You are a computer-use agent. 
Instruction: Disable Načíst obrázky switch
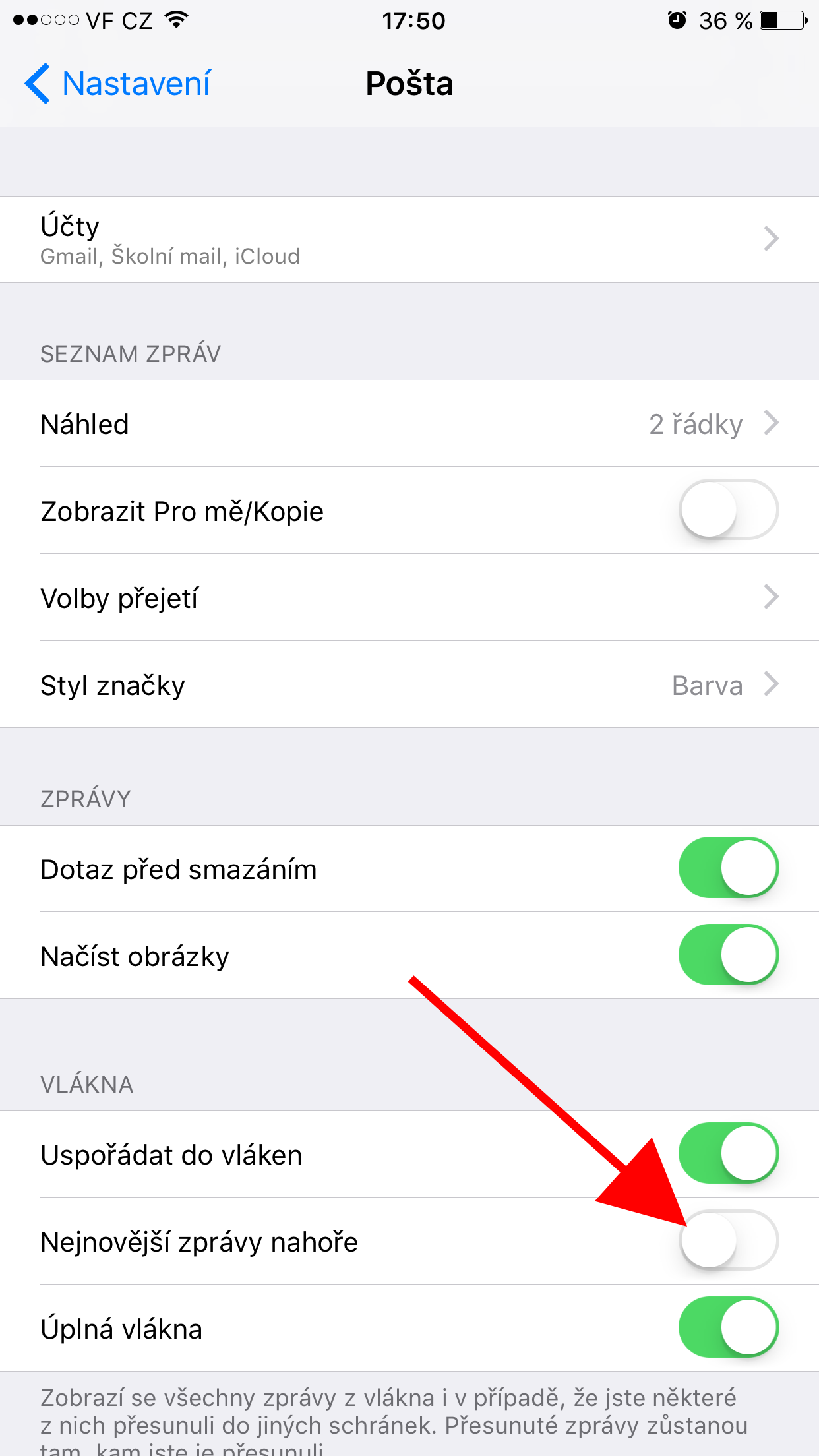tap(728, 955)
